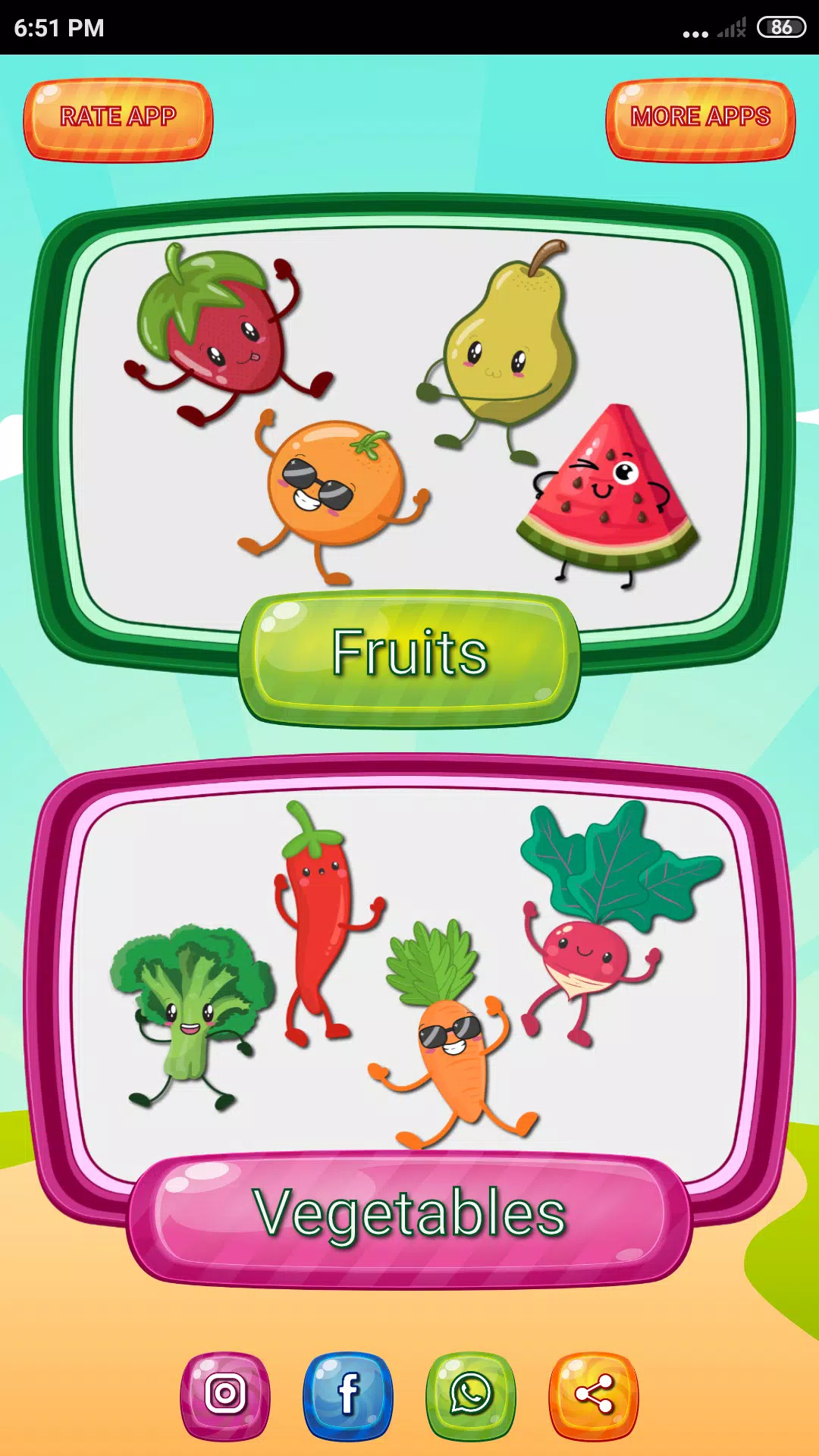This screenshot has width=819, height=1456.
Task: Tap the orange share icon
Action: pos(594,1396)
